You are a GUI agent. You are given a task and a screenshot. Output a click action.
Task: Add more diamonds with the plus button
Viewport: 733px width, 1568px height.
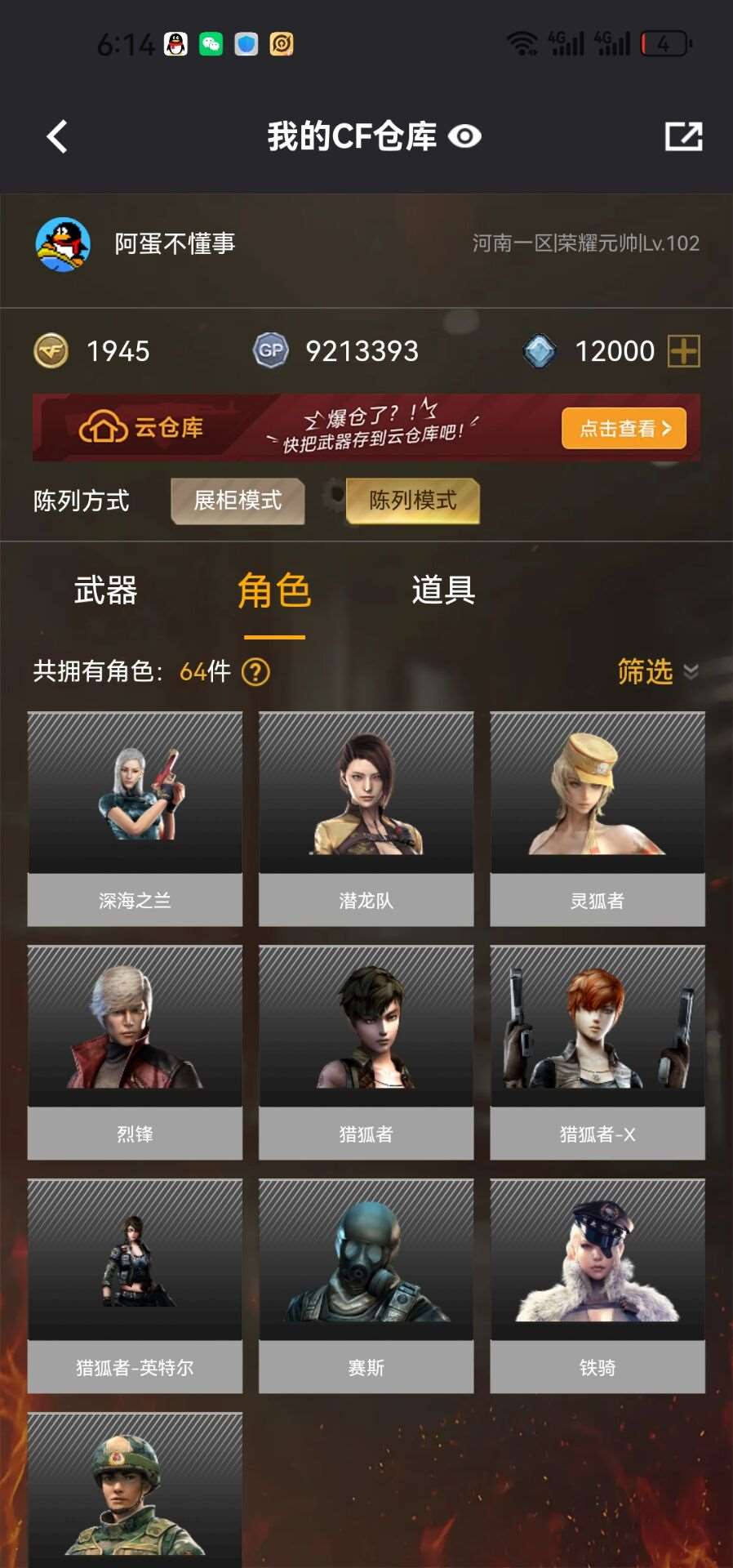pos(683,351)
